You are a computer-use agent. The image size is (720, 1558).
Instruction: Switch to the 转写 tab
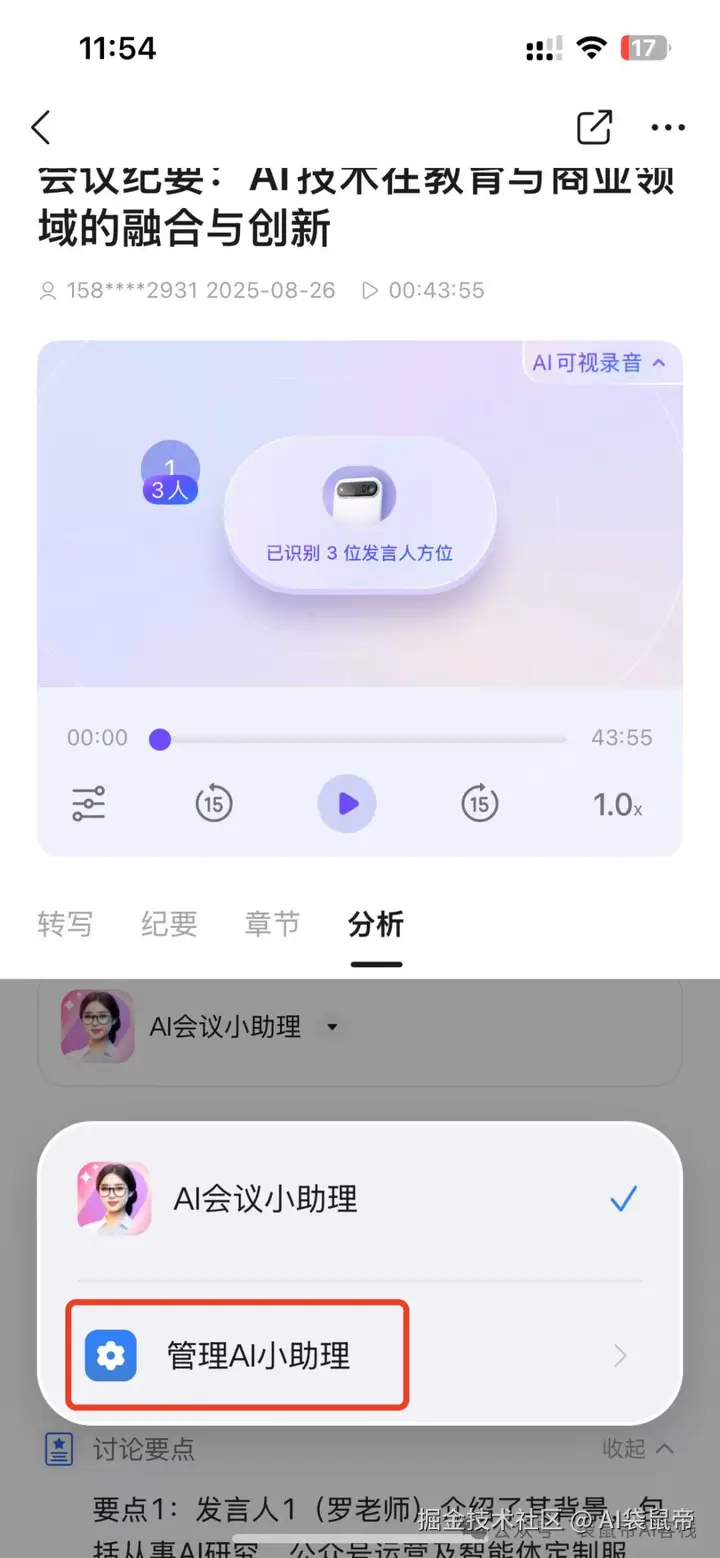point(65,924)
